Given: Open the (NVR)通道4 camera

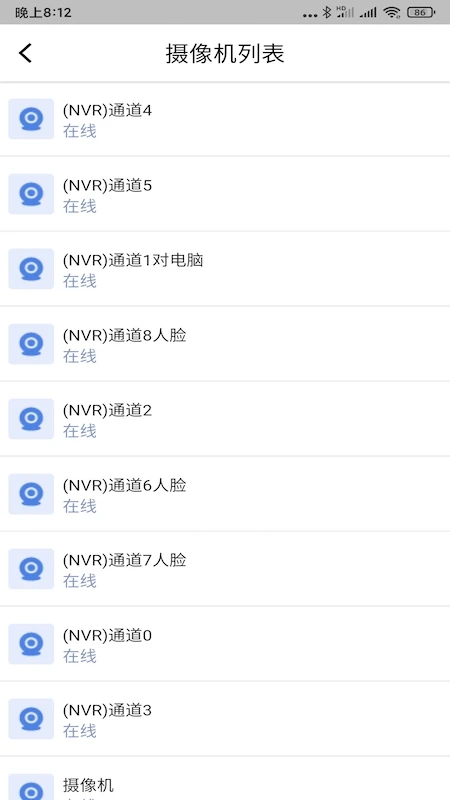Looking at the screenshot, I should point(225,119).
